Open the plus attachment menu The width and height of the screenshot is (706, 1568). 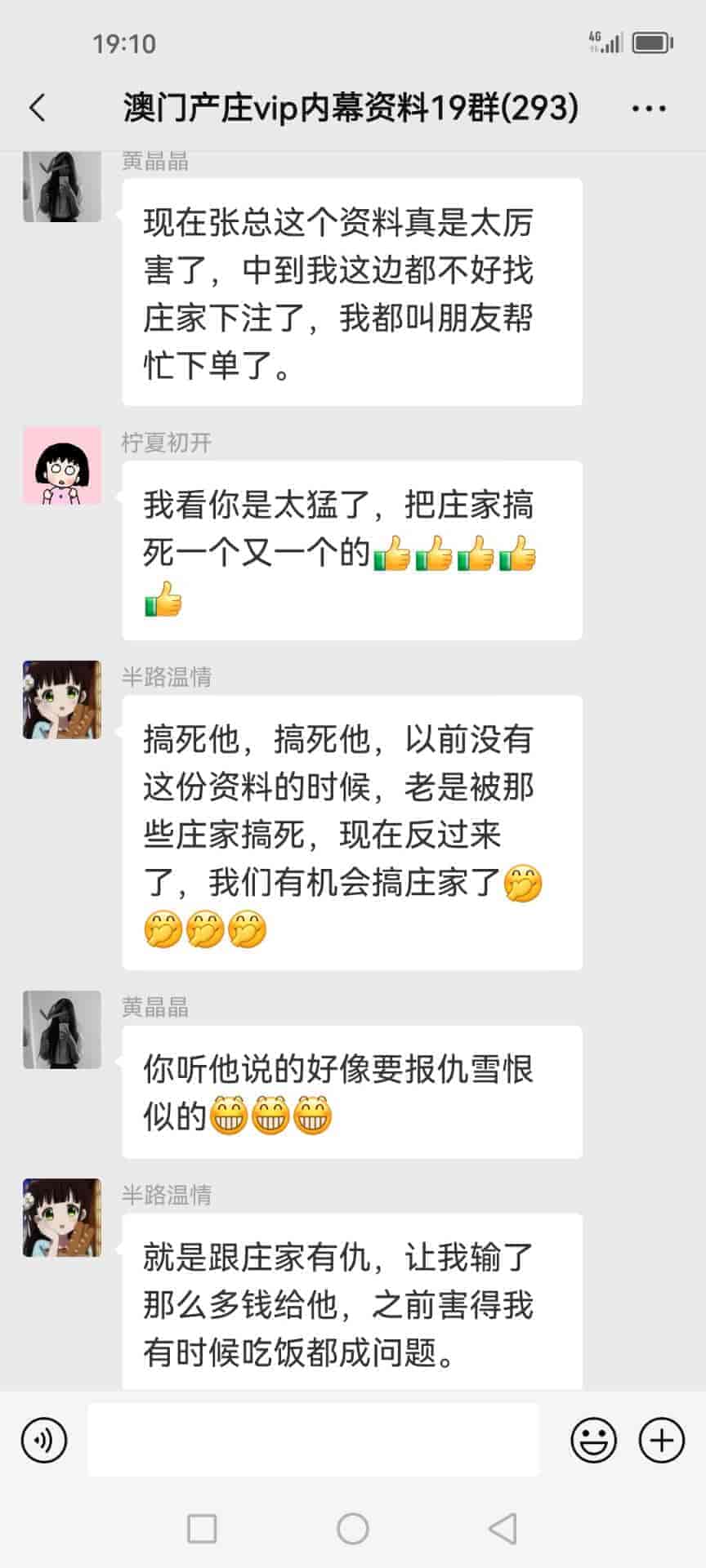(661, 1440)
